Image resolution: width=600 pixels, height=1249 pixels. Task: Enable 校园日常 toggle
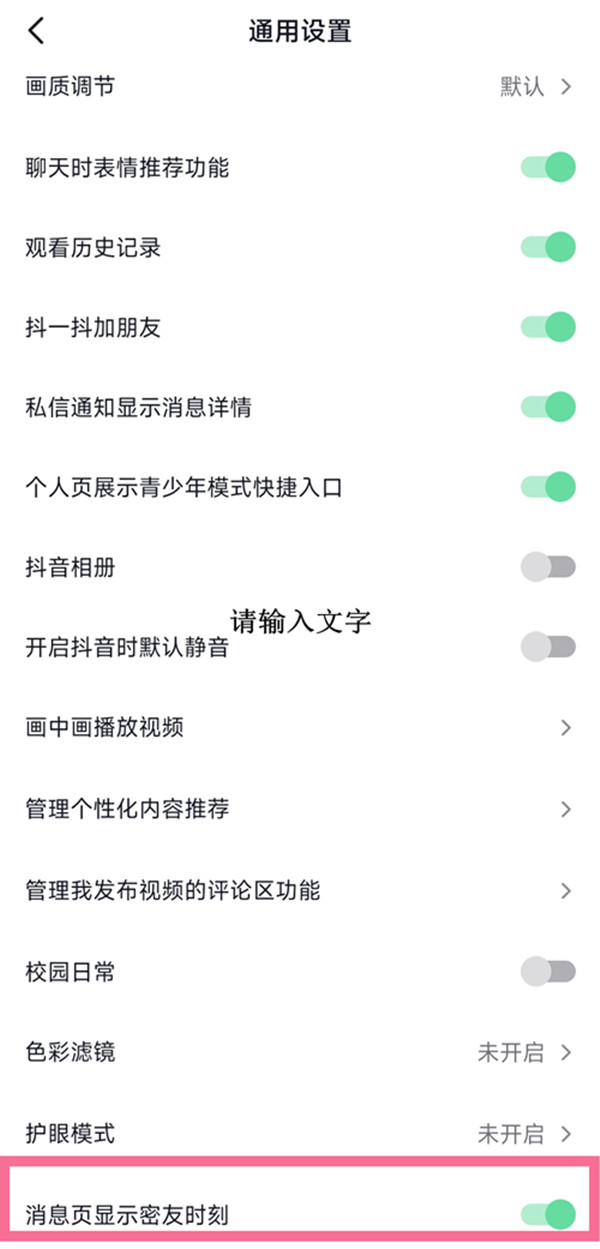pyautogui.click(x=548, y=970)
